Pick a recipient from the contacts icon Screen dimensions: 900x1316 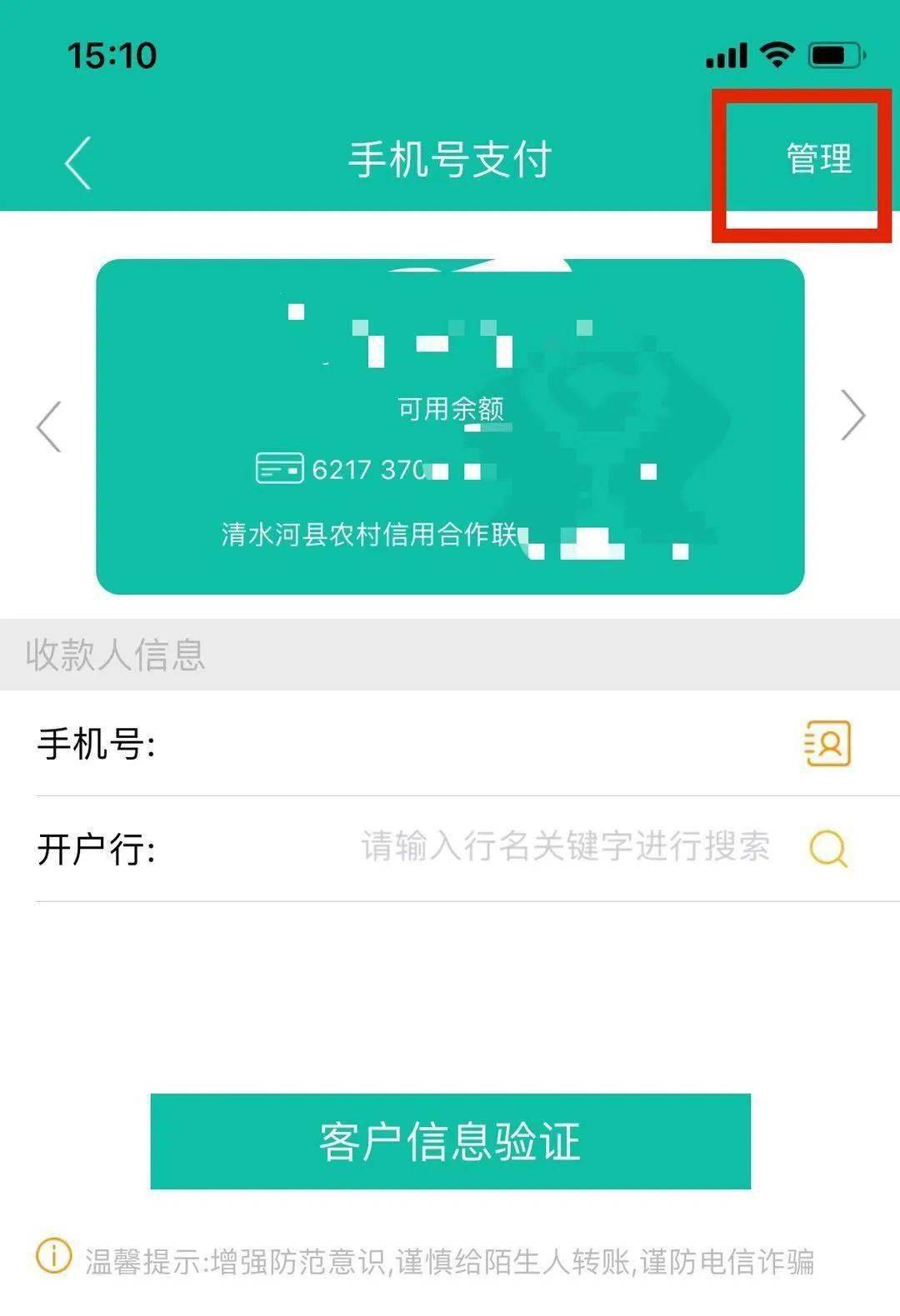point(827,743)
